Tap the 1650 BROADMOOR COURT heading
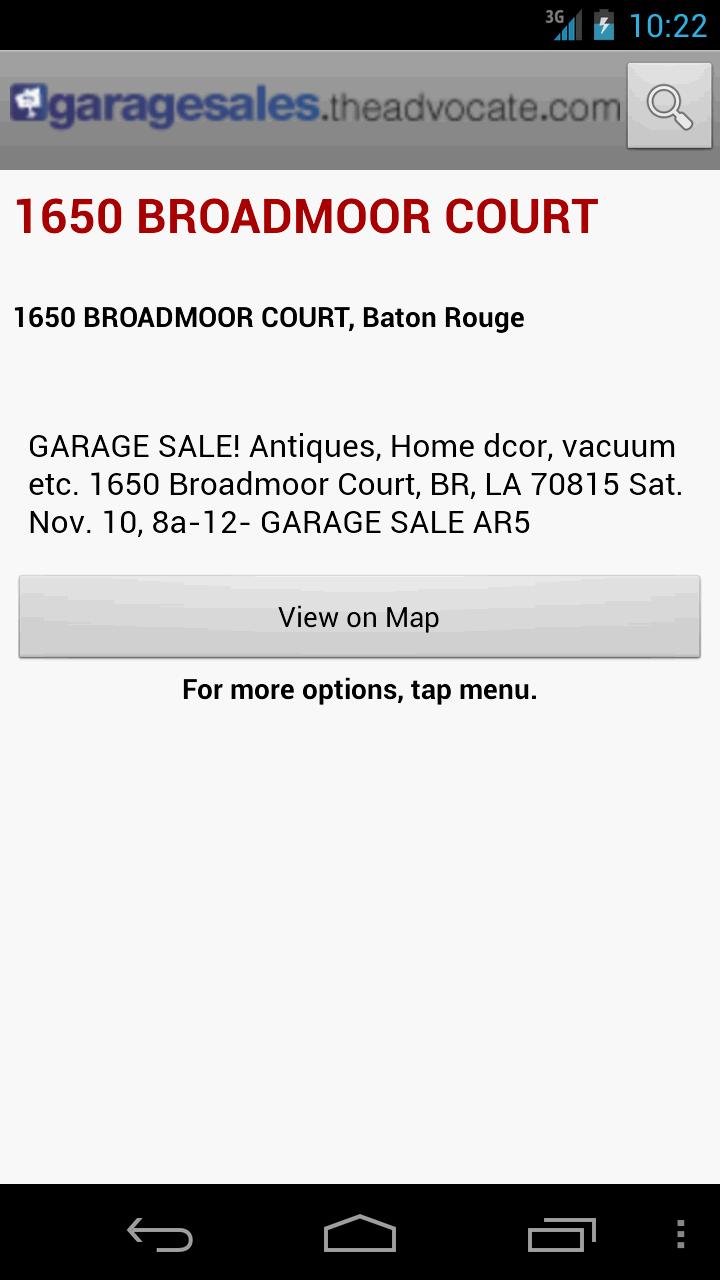Screen dimensions: 720x1280 305,215
